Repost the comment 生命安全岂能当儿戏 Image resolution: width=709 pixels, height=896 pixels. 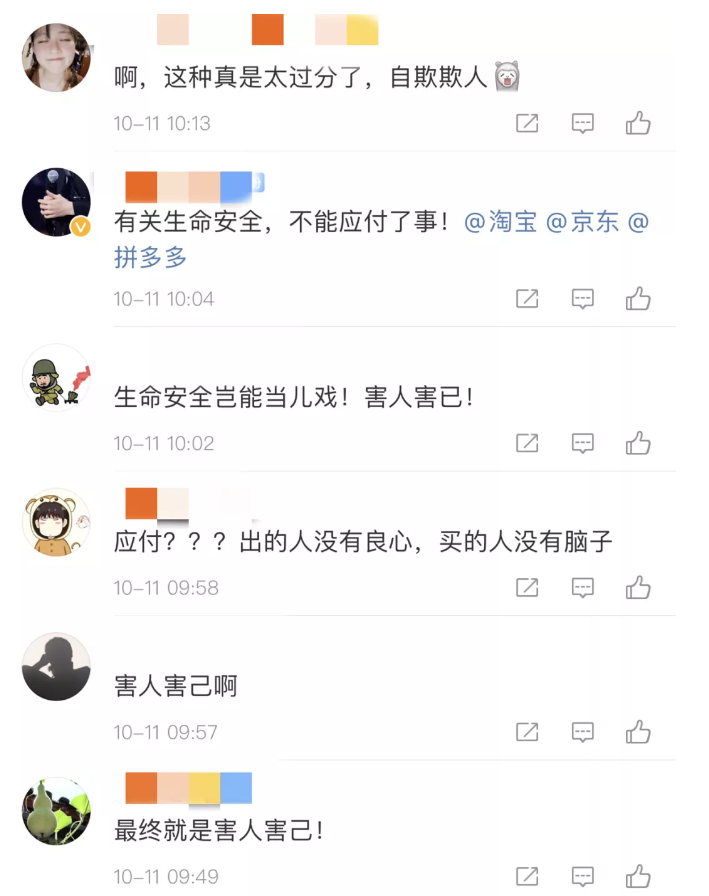pos(527,443)
